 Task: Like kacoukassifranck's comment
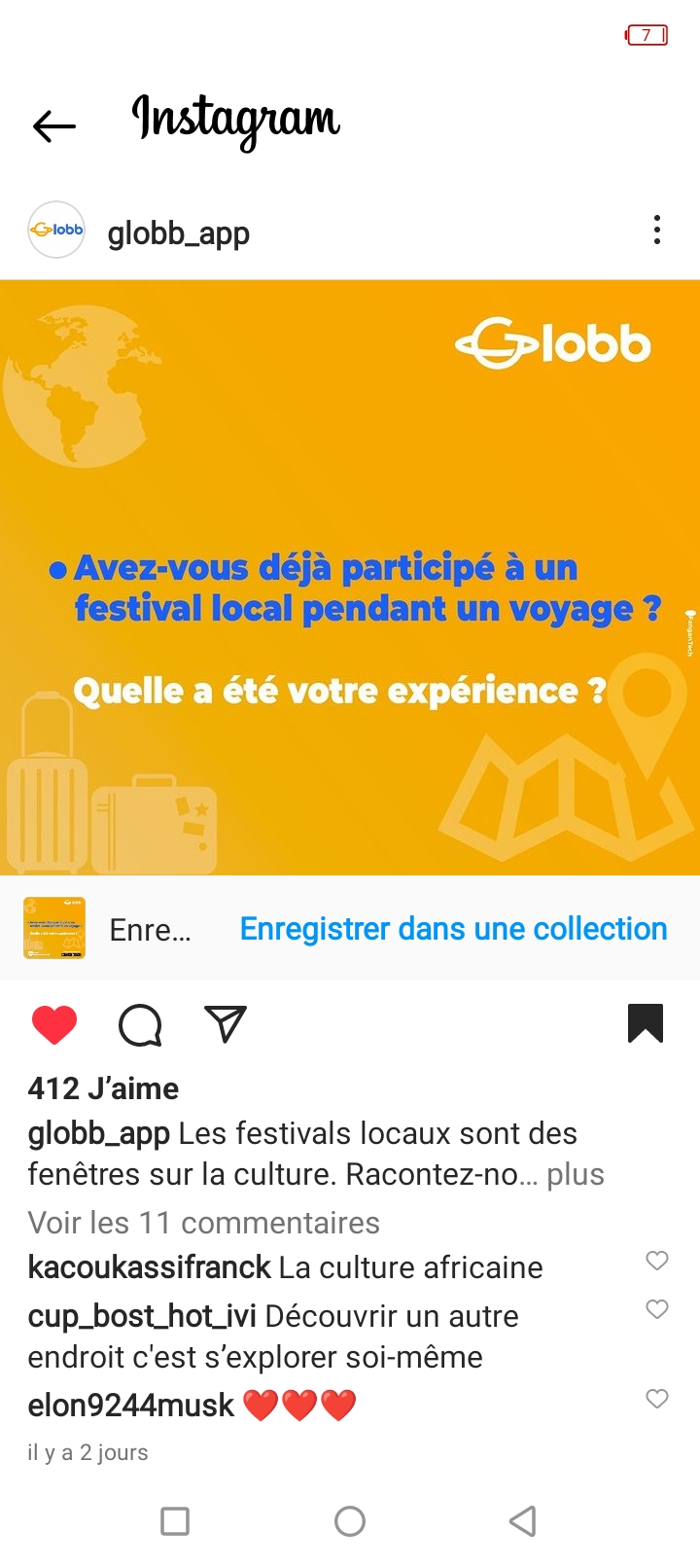tap(657, 1261)
